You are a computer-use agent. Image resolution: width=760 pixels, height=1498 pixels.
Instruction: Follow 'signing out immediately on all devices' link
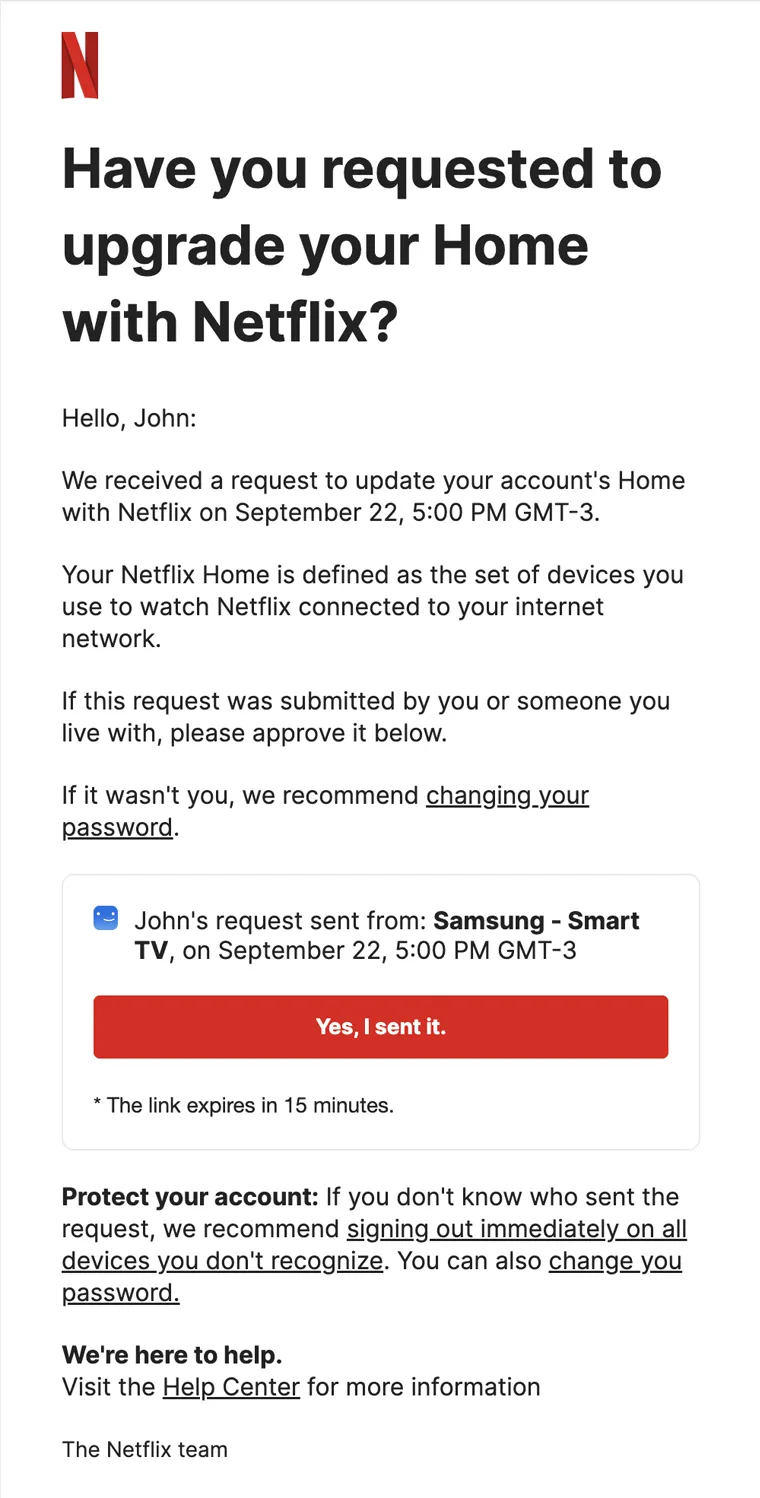click(x=516, y=1229)
